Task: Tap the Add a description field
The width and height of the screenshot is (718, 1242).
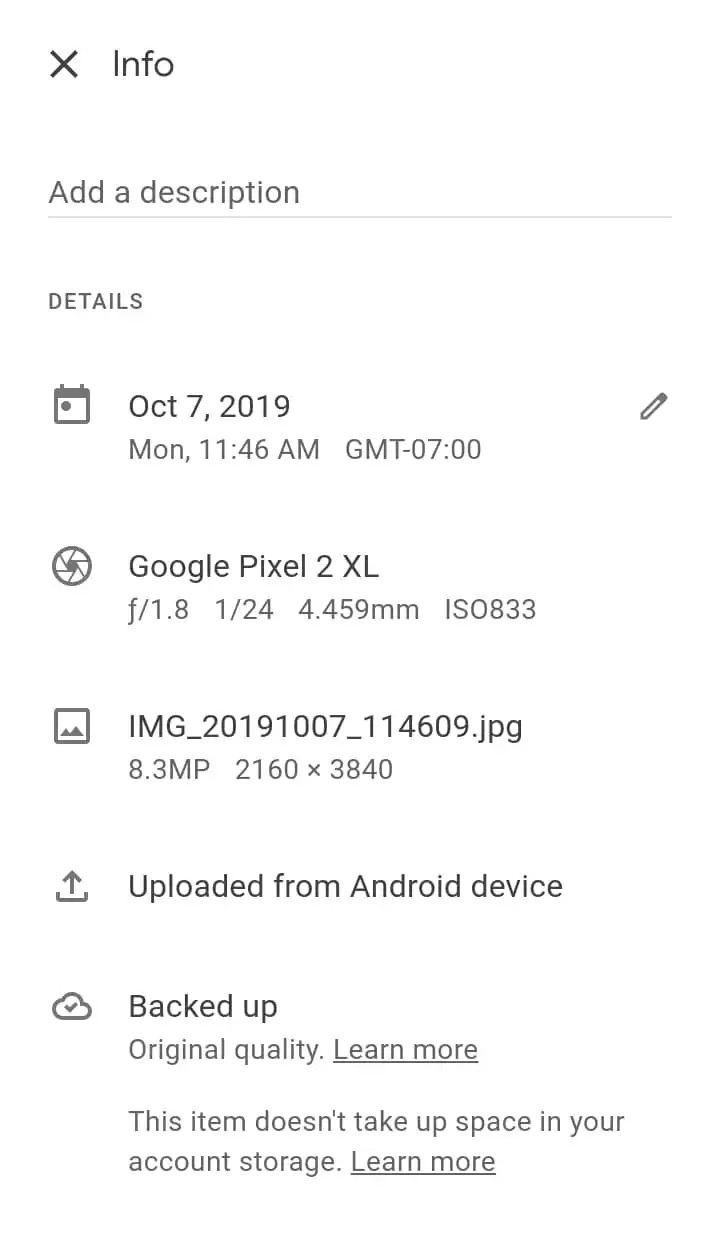Action: point(359,192)
